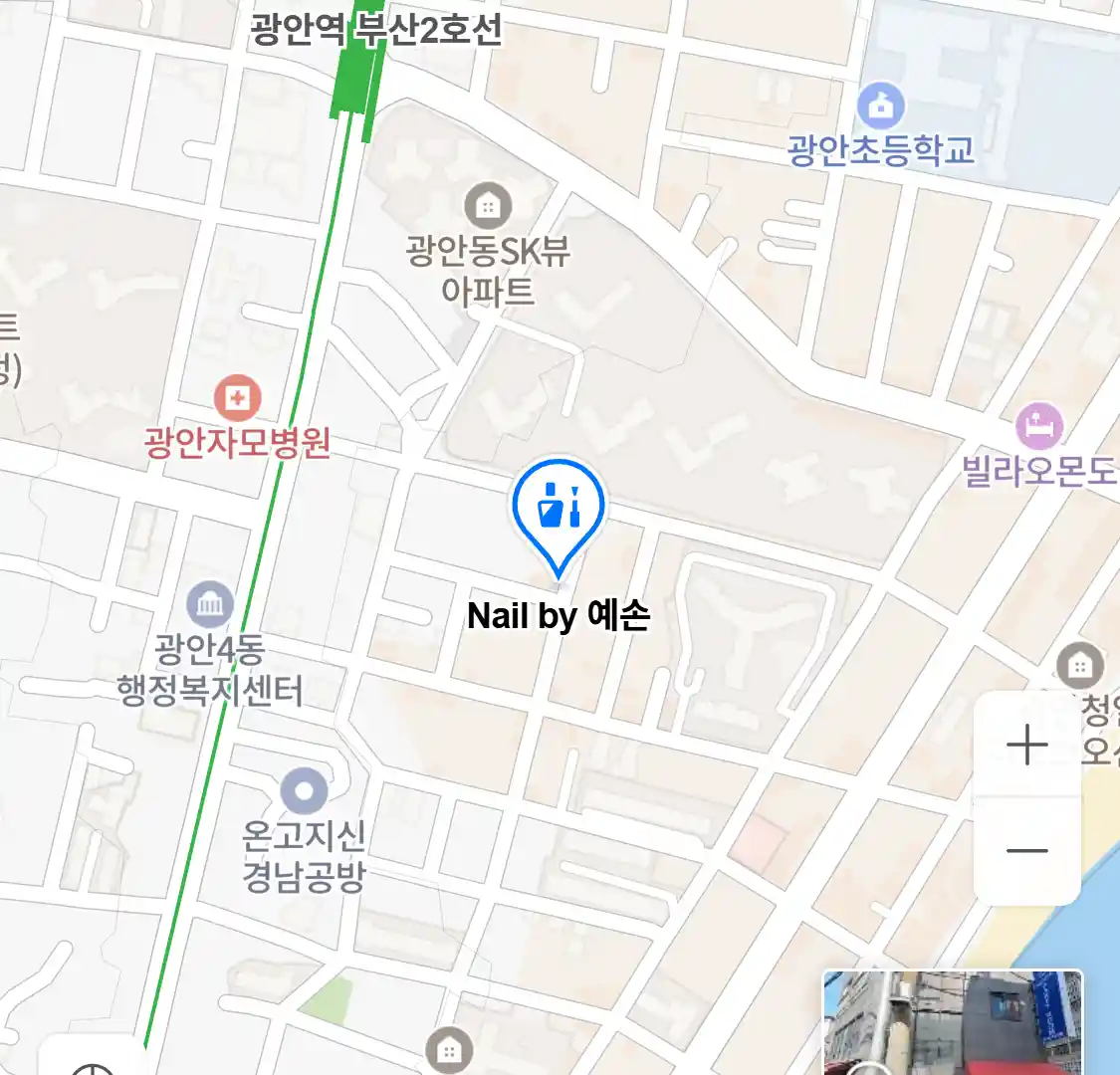Zoom out on the map

pyautogui.click(x=1026, y=851)
